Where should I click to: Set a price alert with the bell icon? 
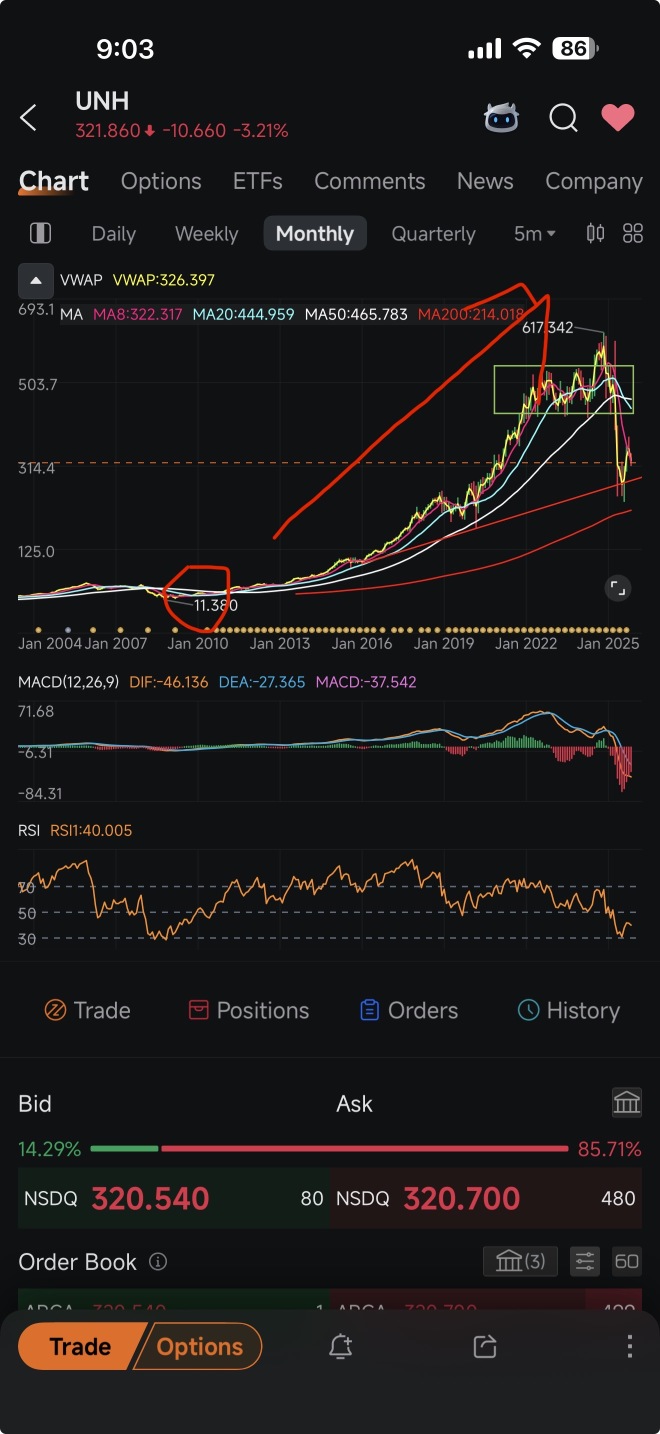pos(340,1347)
